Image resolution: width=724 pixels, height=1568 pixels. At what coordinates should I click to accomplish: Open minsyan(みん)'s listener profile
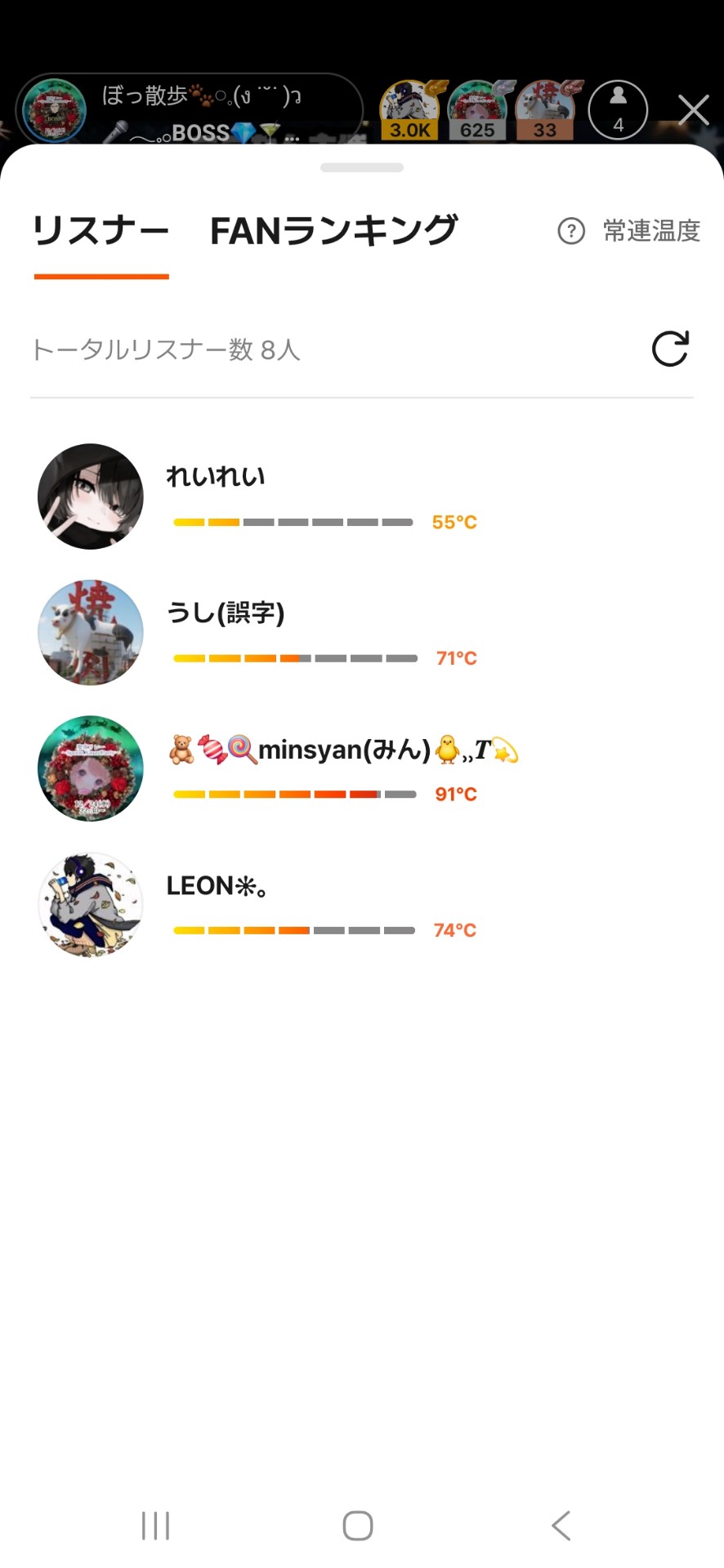[x=91, y=768]
